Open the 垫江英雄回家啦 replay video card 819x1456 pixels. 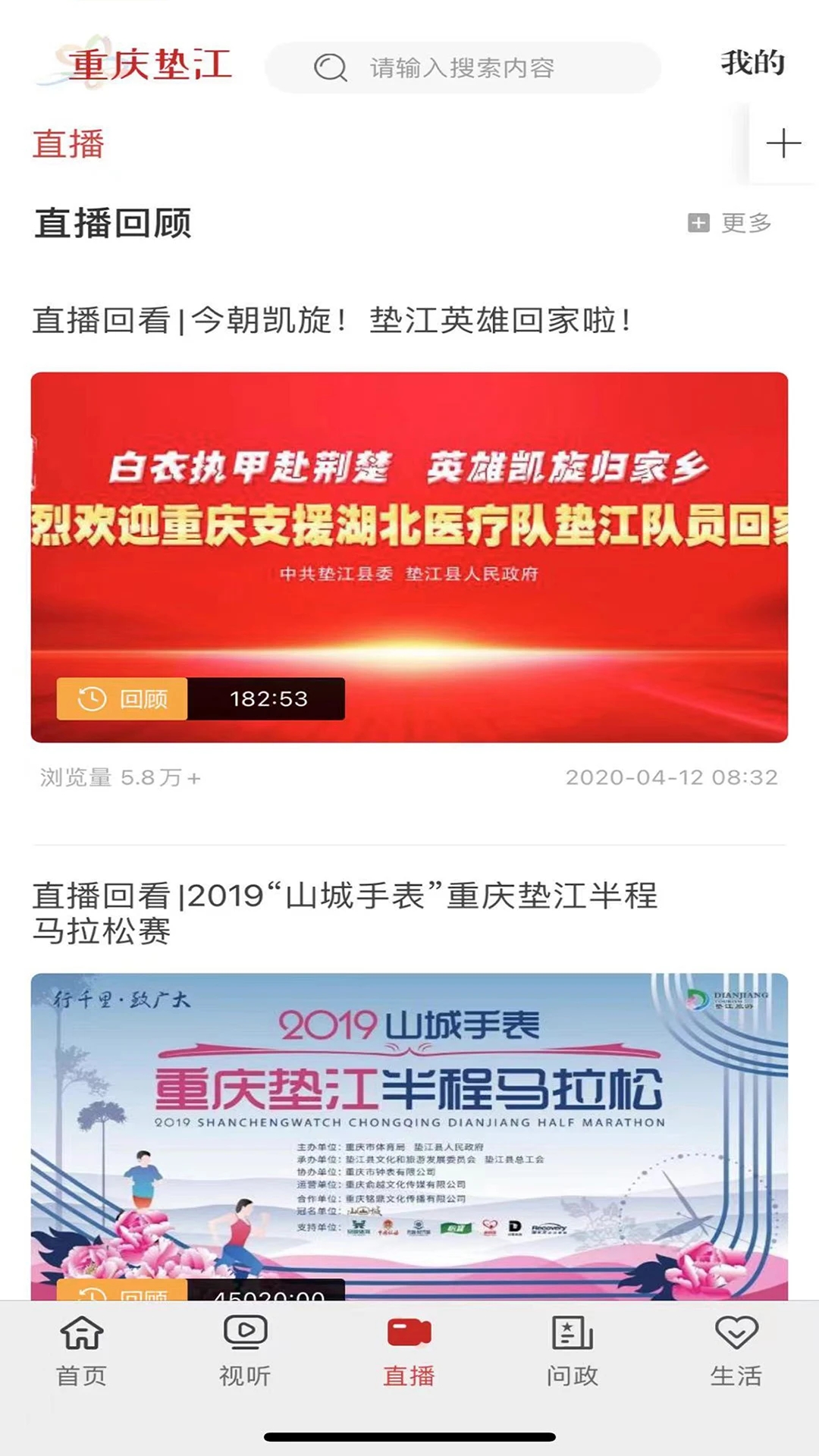click(x=409, y=557)
